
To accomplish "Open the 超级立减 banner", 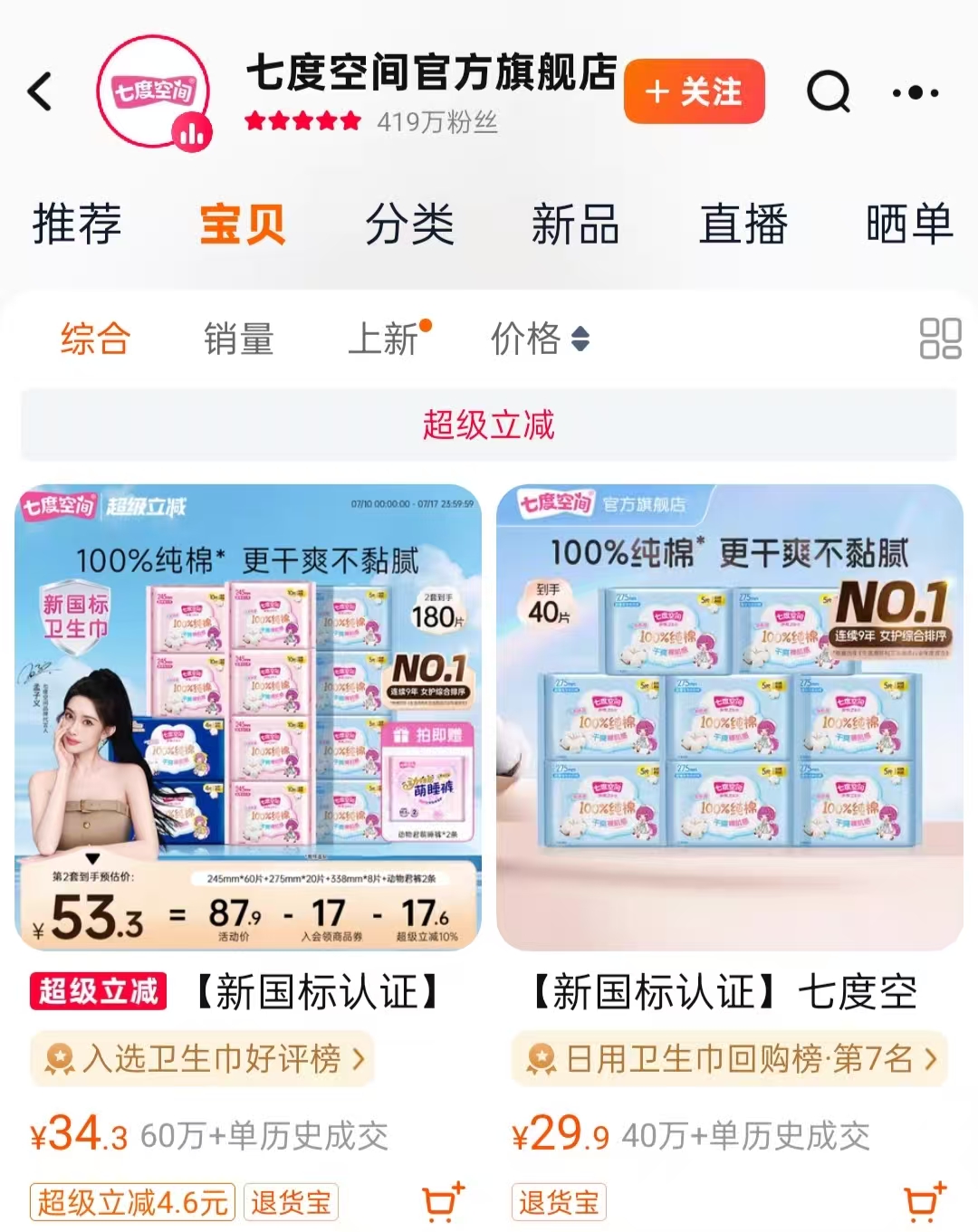I will click(x=488, y=425).
